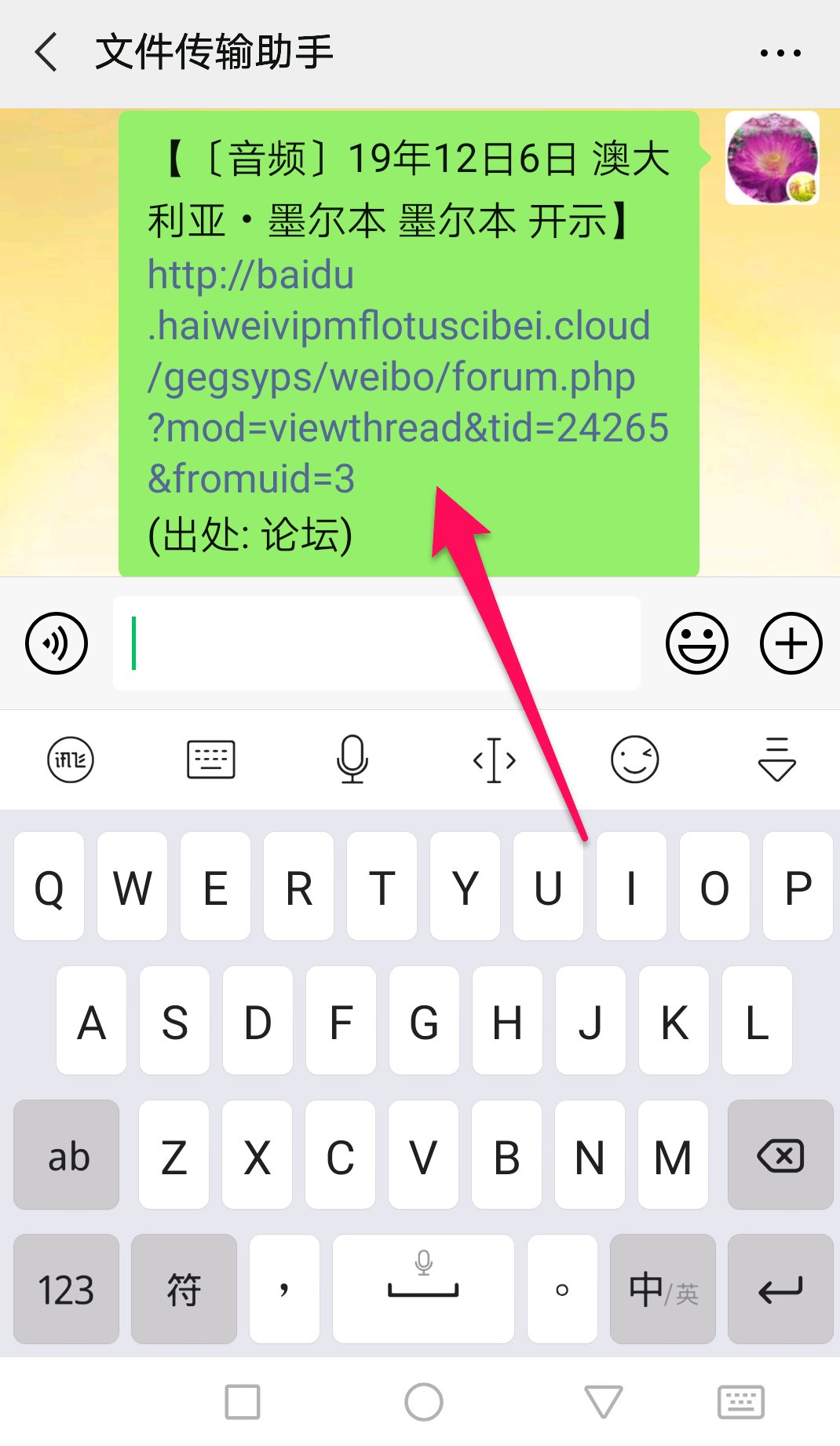Tap the backspace key
This screenshot has width=840, height=1446.
click(x=780, y=1155)
